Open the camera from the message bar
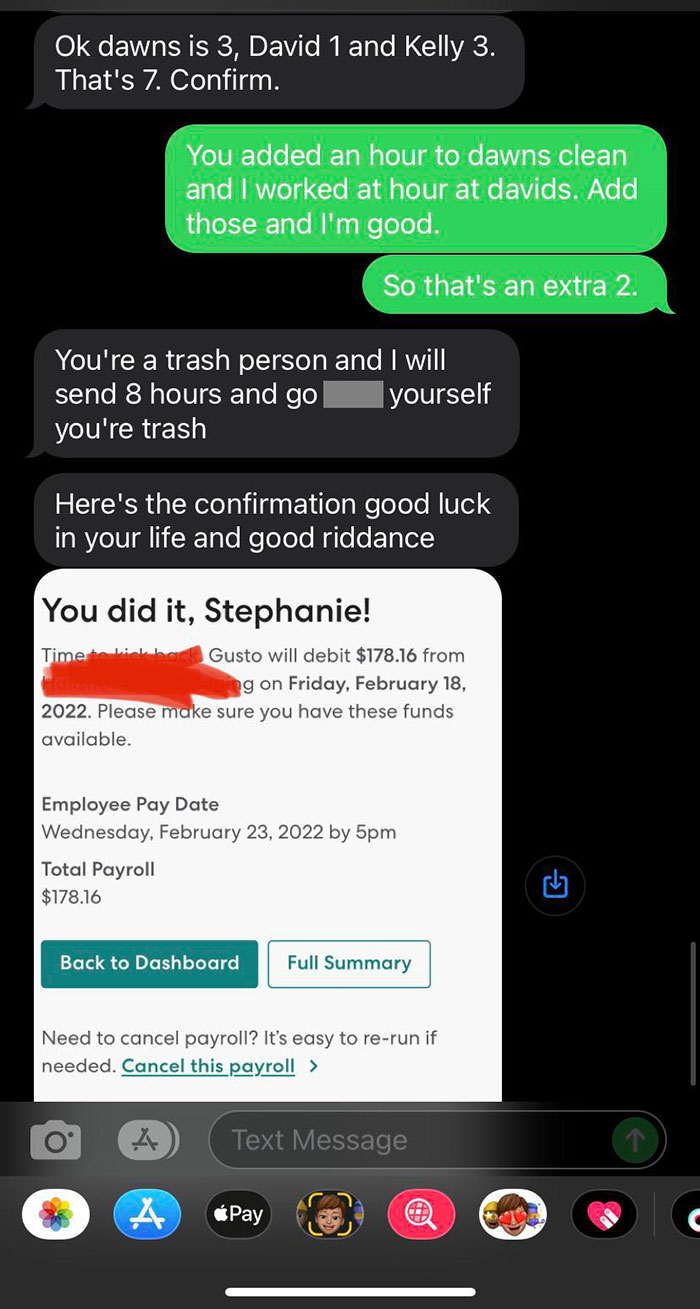 (55, 1140)
